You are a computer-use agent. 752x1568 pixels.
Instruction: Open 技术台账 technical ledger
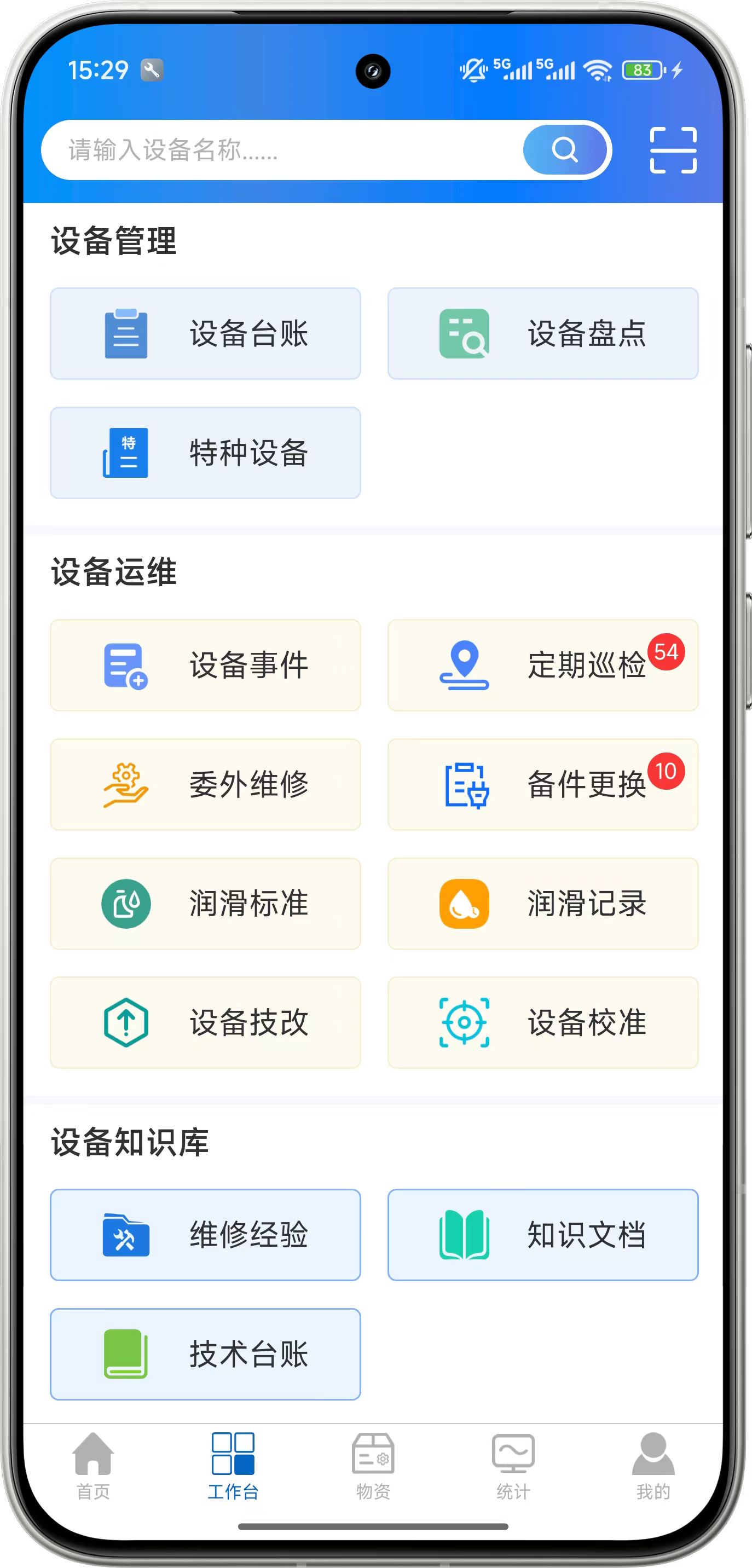tap(205, 1355)
